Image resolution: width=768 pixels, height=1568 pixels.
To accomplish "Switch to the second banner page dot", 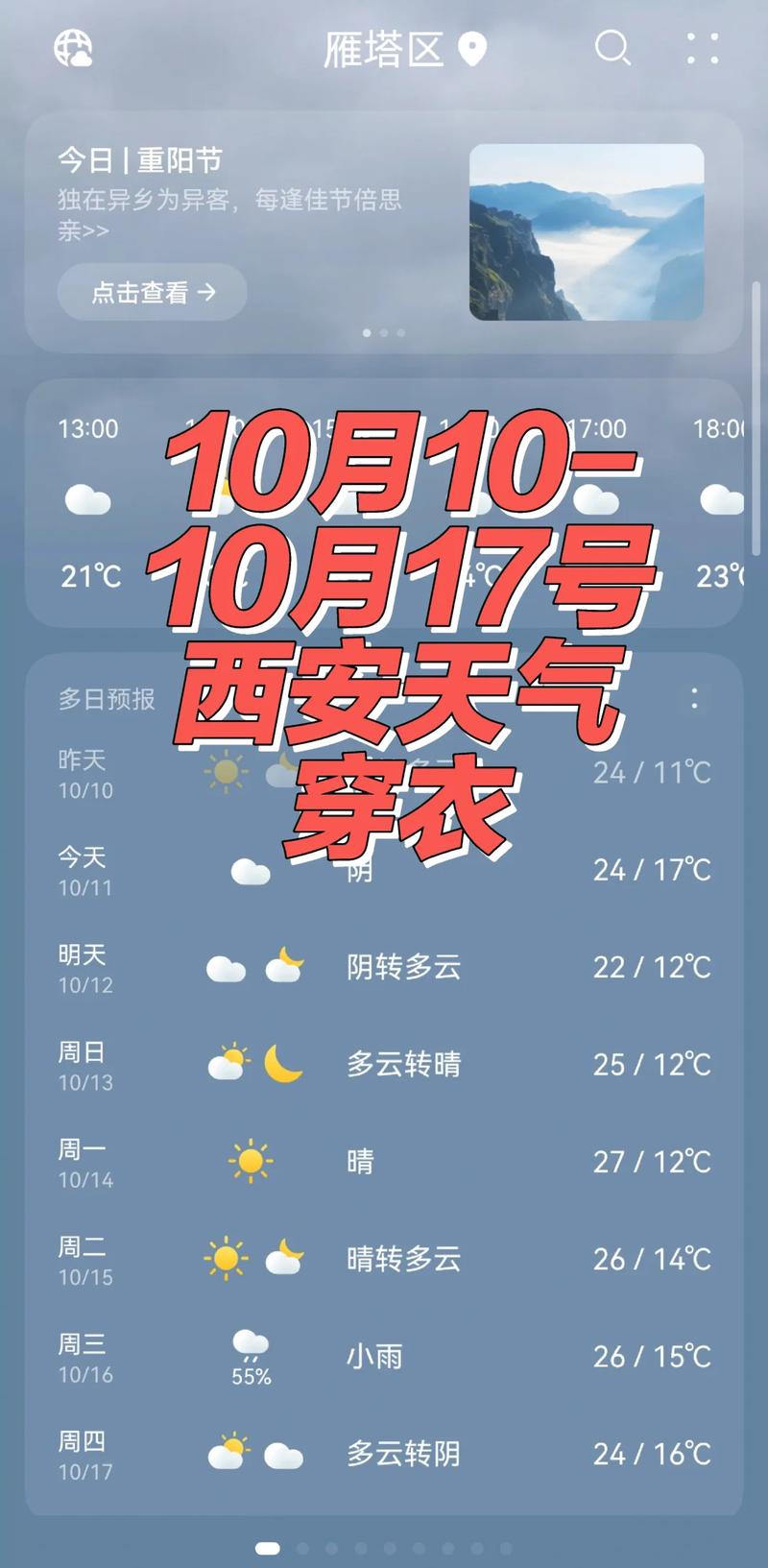I will click(x=385, y=332).
